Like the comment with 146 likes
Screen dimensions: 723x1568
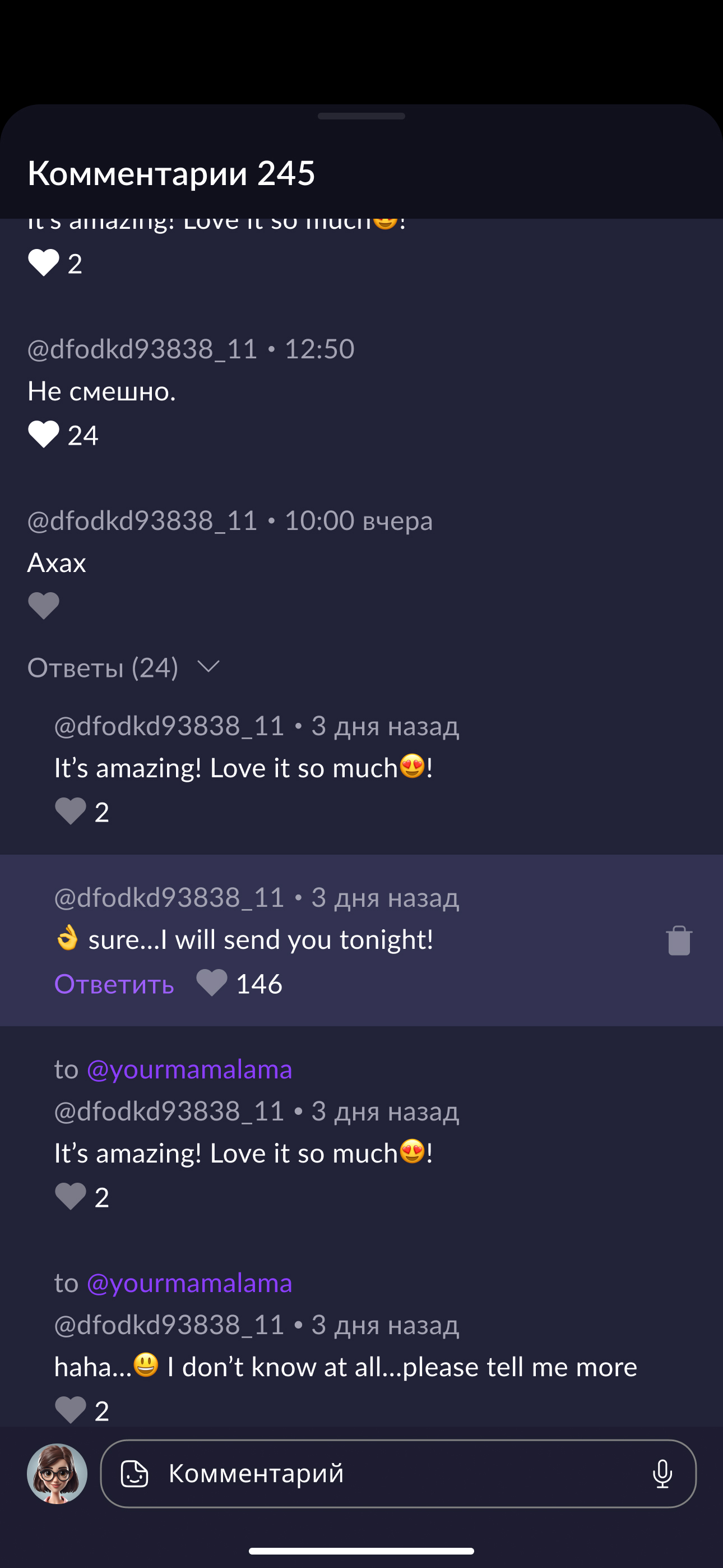211,983
